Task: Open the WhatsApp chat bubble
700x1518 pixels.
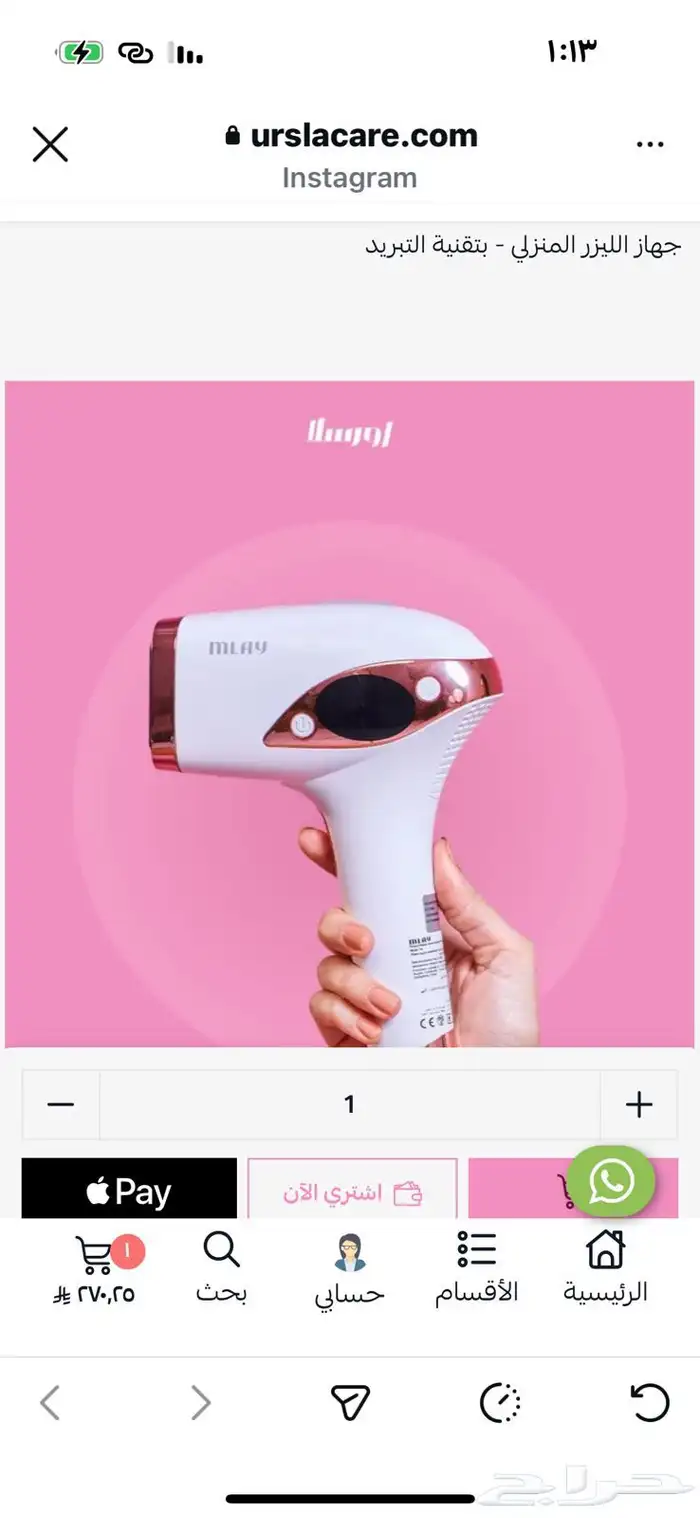Action: click(x=611, y=1182)
